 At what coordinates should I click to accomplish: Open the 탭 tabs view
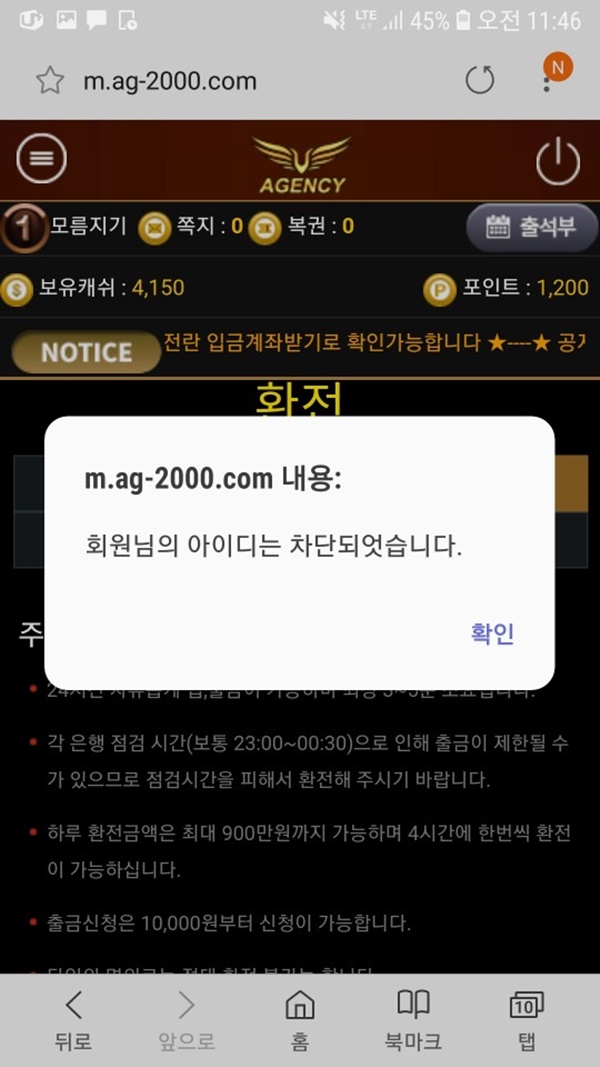click(527, 1019)
